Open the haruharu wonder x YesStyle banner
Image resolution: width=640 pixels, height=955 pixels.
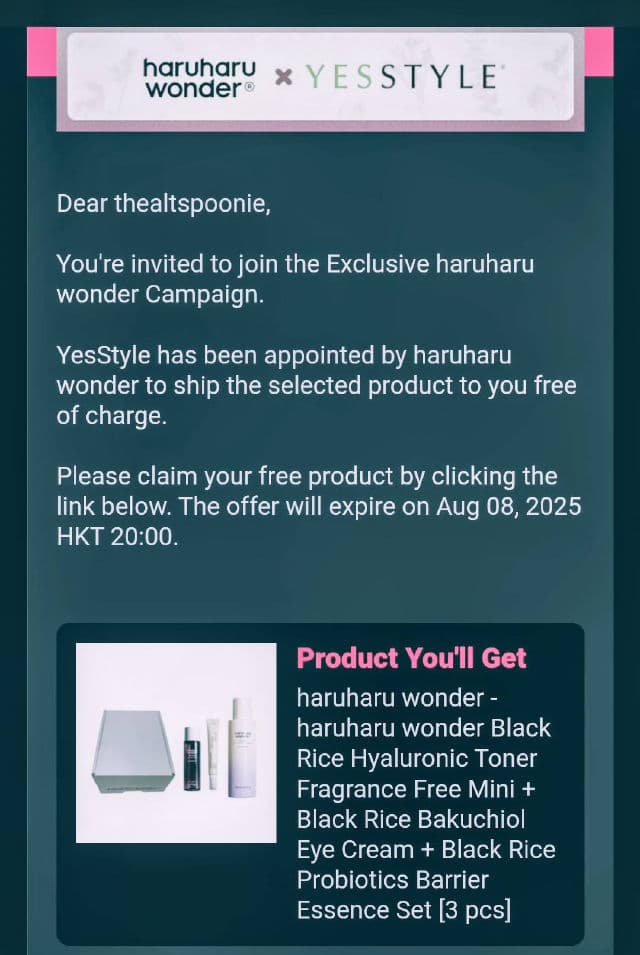[x=320, y=78]
